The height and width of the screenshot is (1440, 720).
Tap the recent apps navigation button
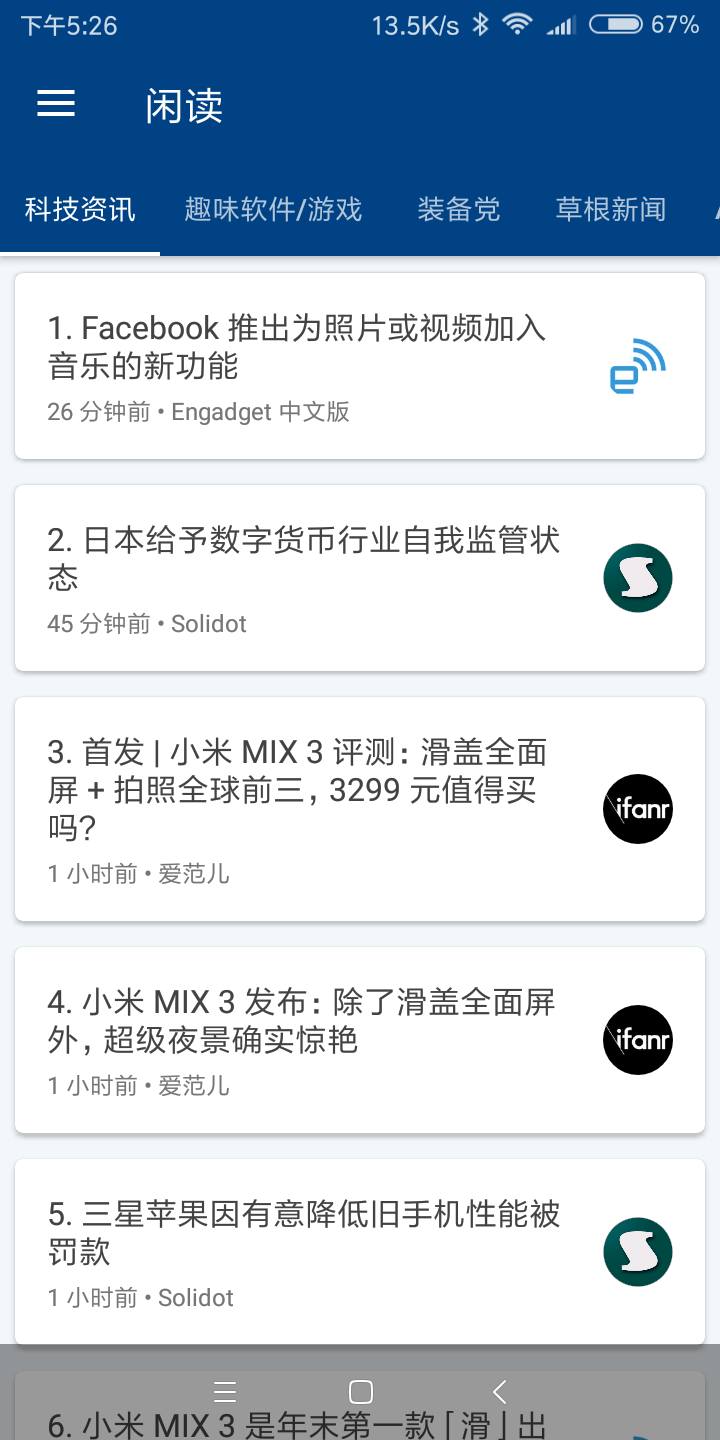pyautogui.click(x=225, y=1392)
